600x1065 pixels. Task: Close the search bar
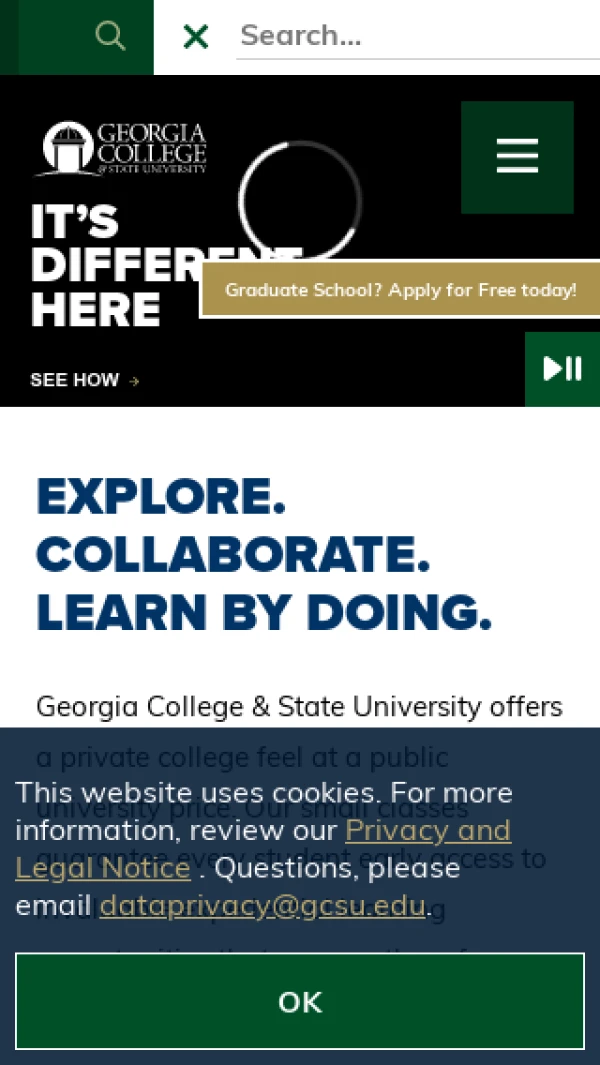coord(196,37)
